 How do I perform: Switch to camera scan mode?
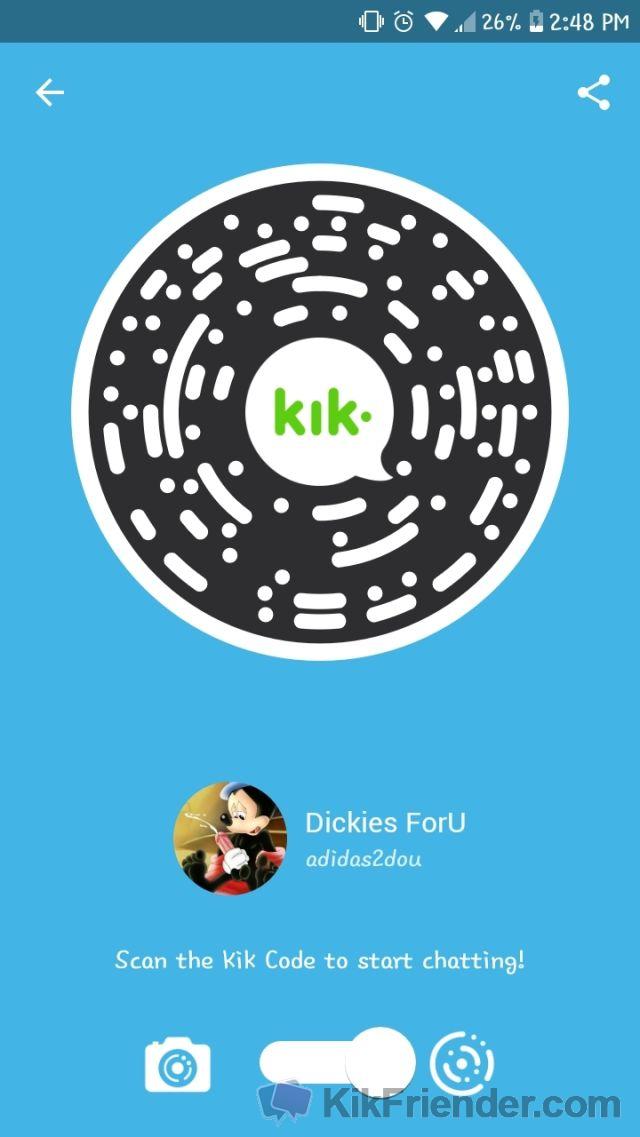coord(178,1066)
